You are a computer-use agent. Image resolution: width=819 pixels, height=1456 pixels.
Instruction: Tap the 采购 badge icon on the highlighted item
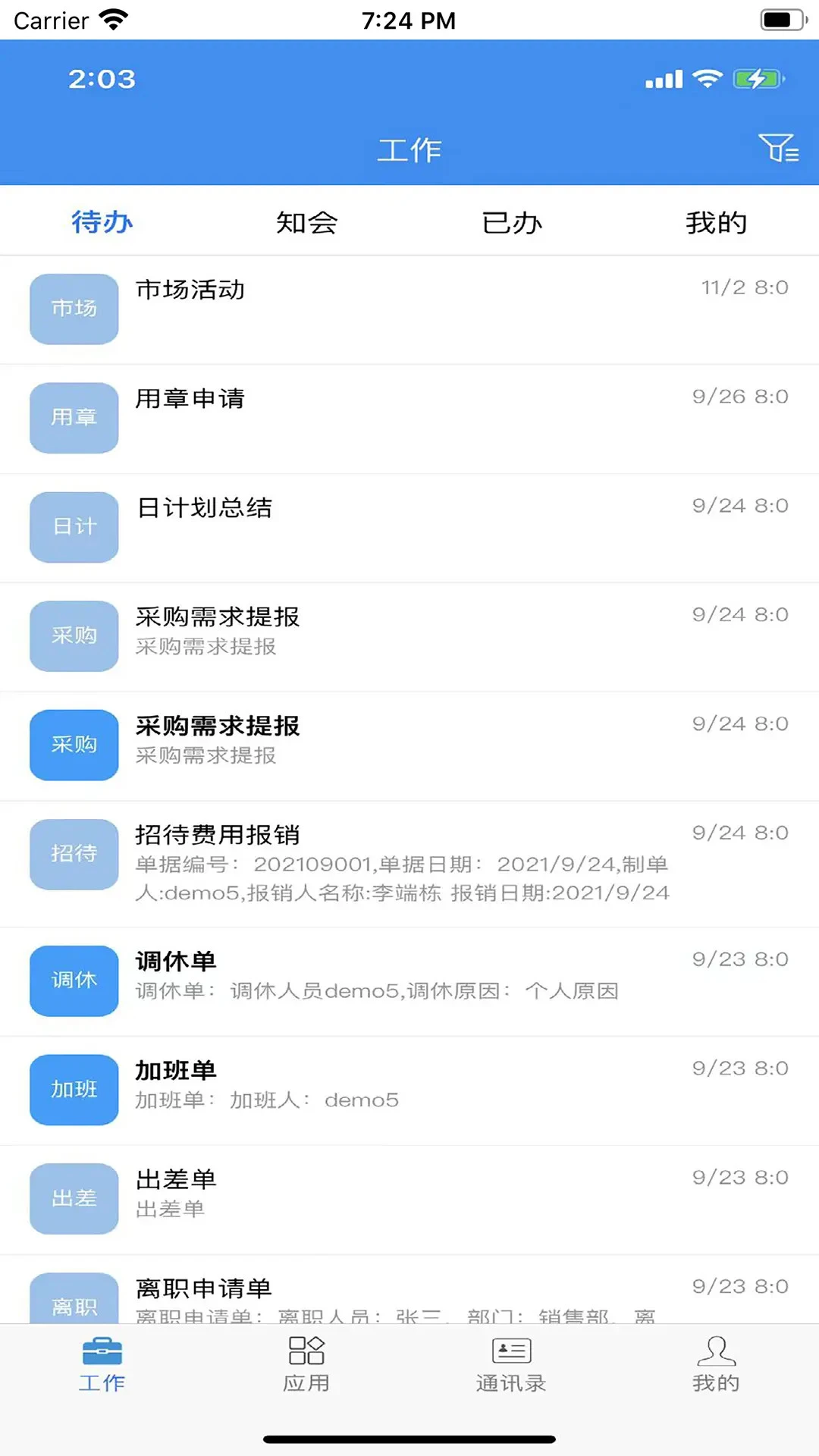pyautogui.click(x=74, y=745)
